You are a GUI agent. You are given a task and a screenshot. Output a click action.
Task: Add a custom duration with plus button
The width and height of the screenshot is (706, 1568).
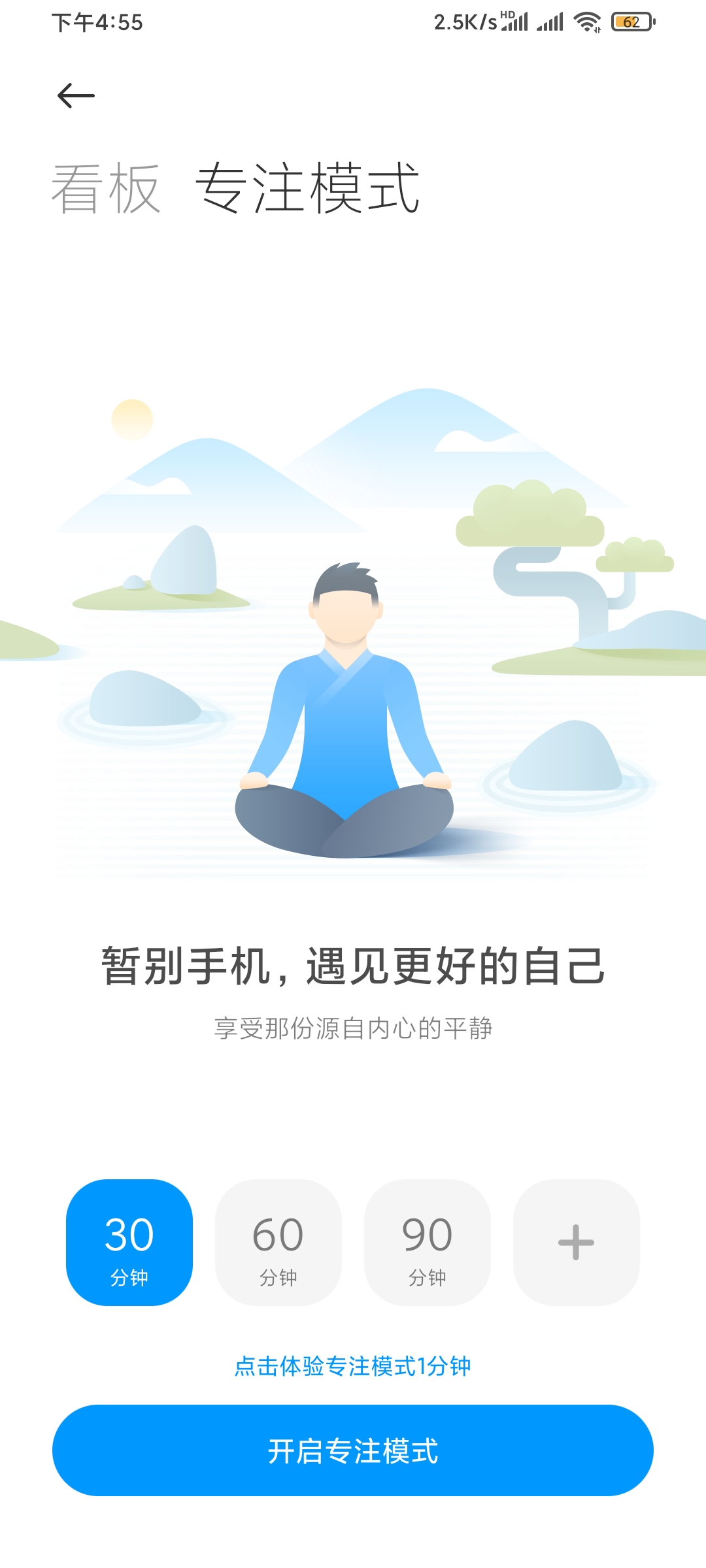[x=577, y=1243]
